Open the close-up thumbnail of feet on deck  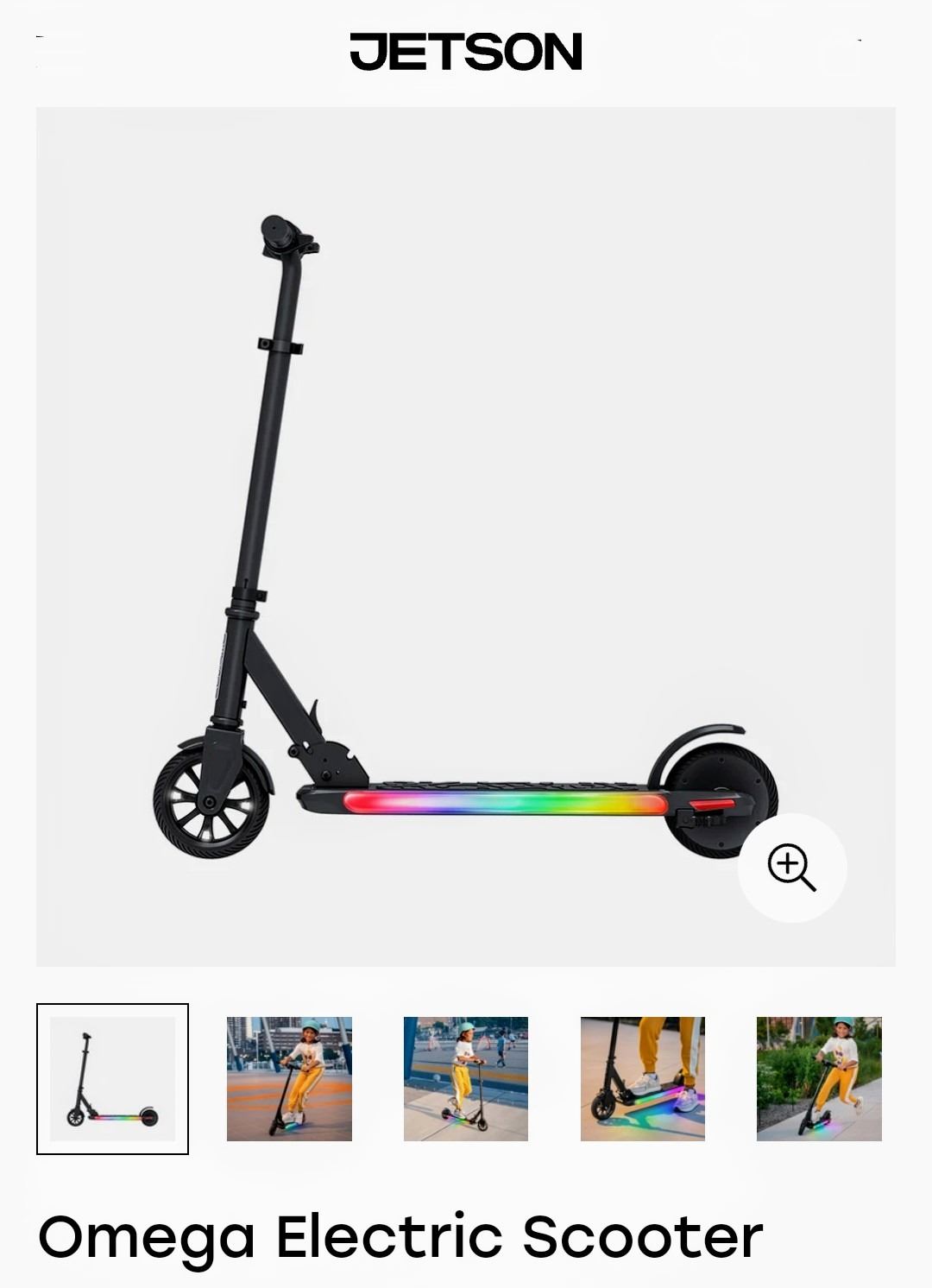point(643,1079)
